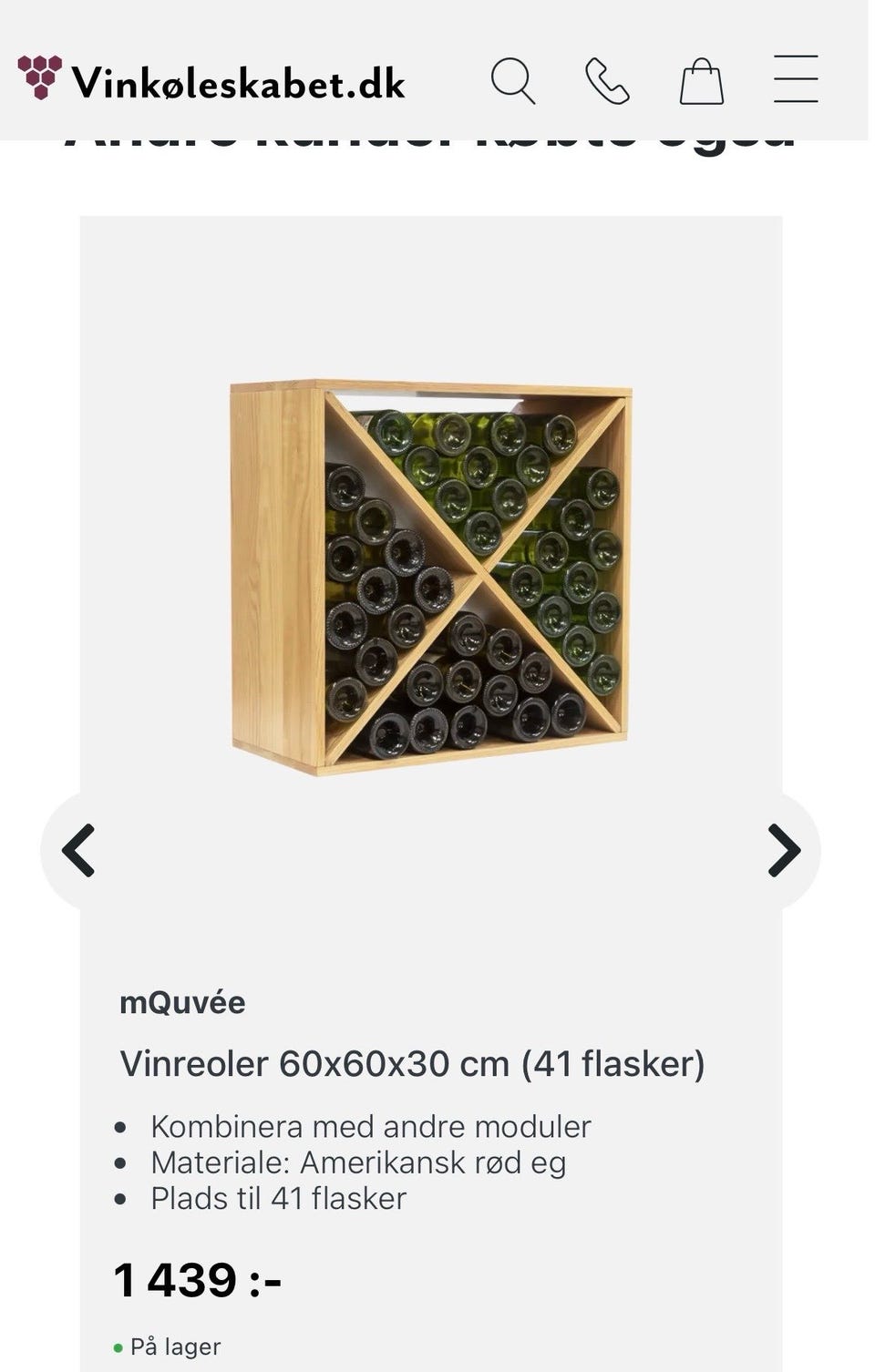
Task: Open the mQuvée brand link
Action: coord(181,1002)
